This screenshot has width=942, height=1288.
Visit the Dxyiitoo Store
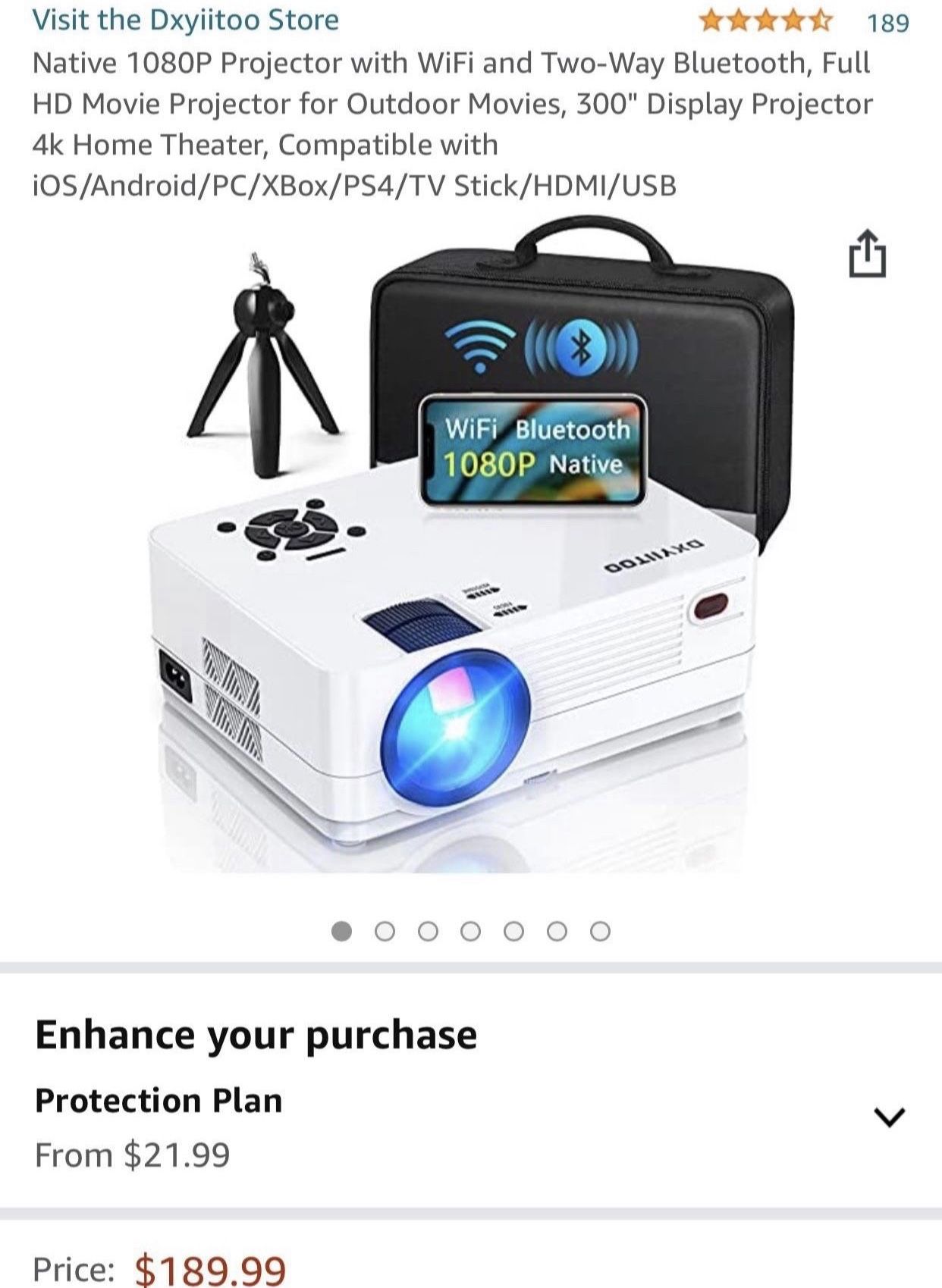pos(186,21)
